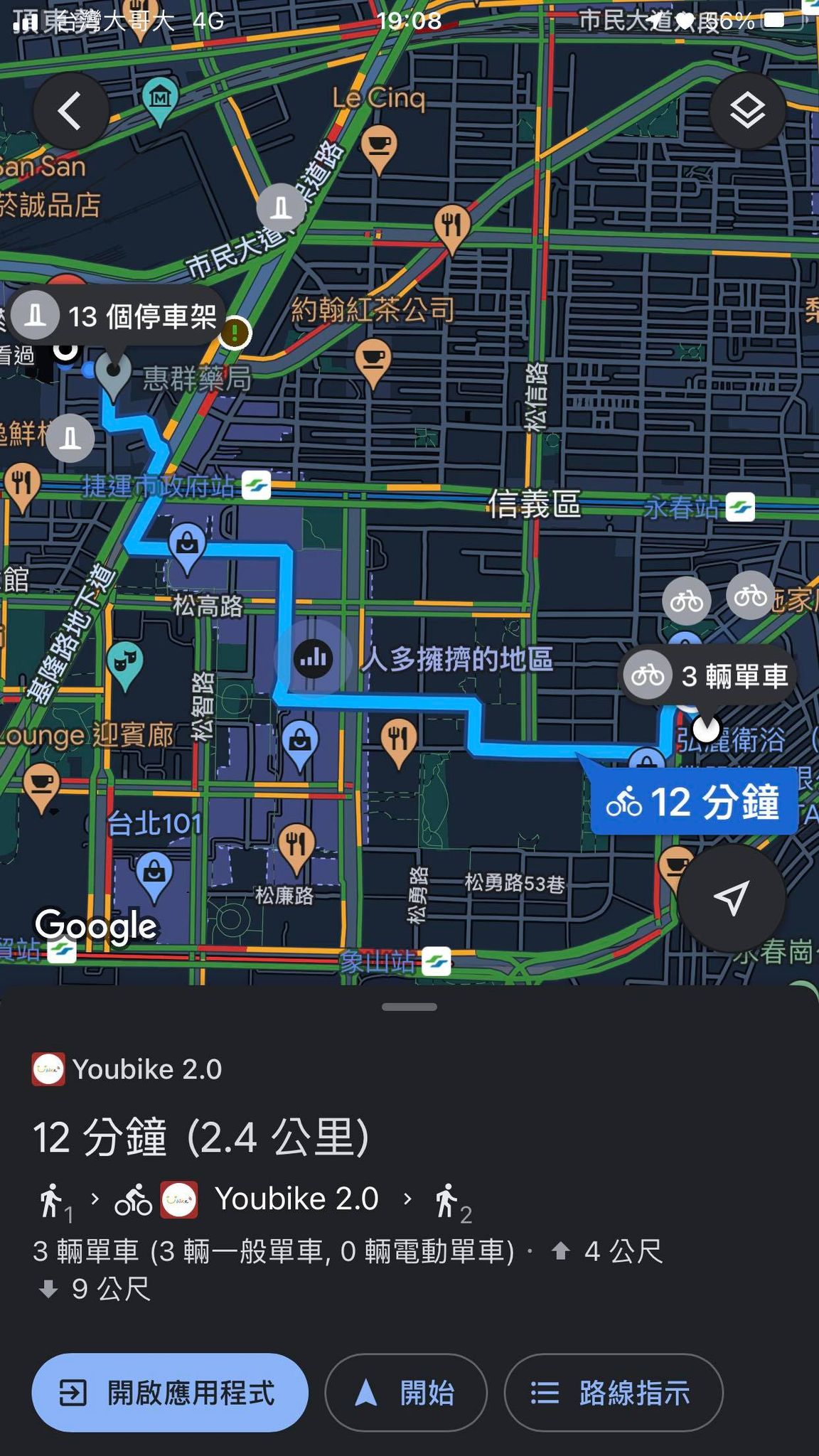Select the 永春站 metro station icon
Screen dimensions: 819x1456
(740, 508)
